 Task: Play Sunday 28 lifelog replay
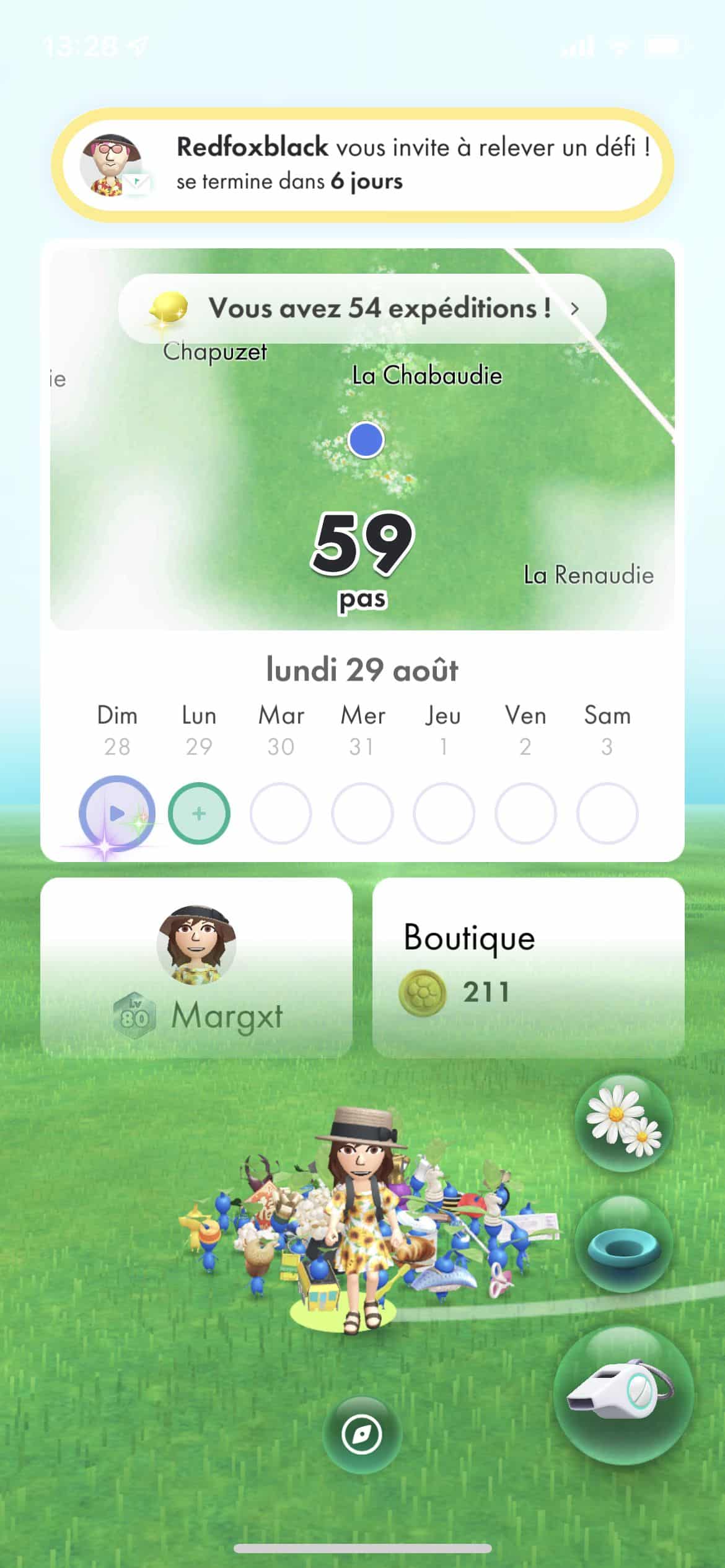(117, 813)
